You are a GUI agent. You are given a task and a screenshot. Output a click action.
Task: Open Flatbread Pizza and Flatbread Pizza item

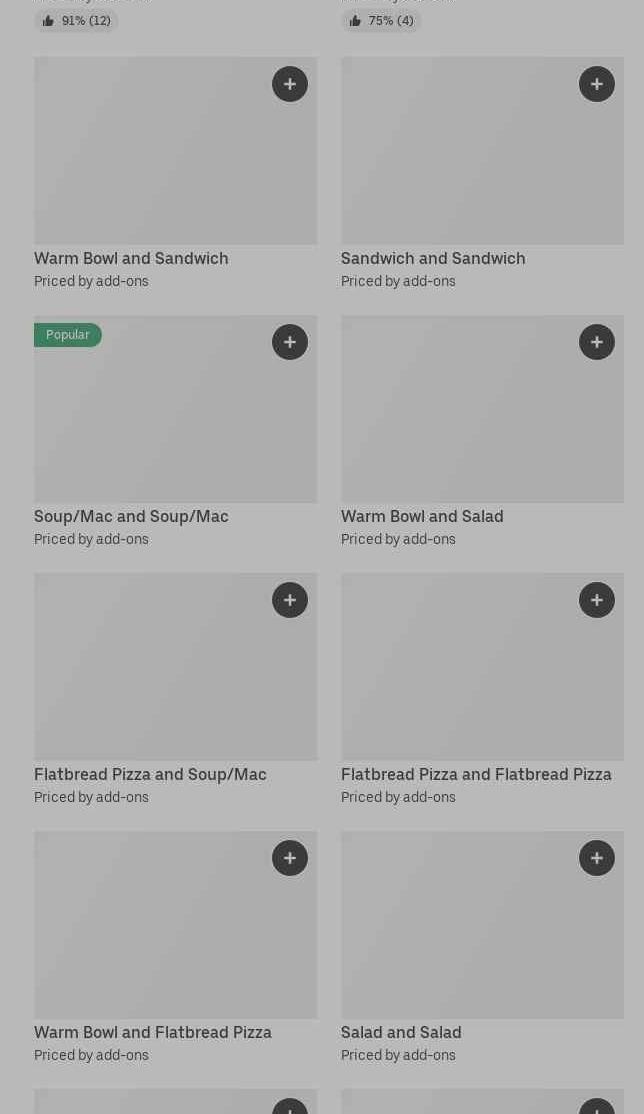click(x=476, y=774)
